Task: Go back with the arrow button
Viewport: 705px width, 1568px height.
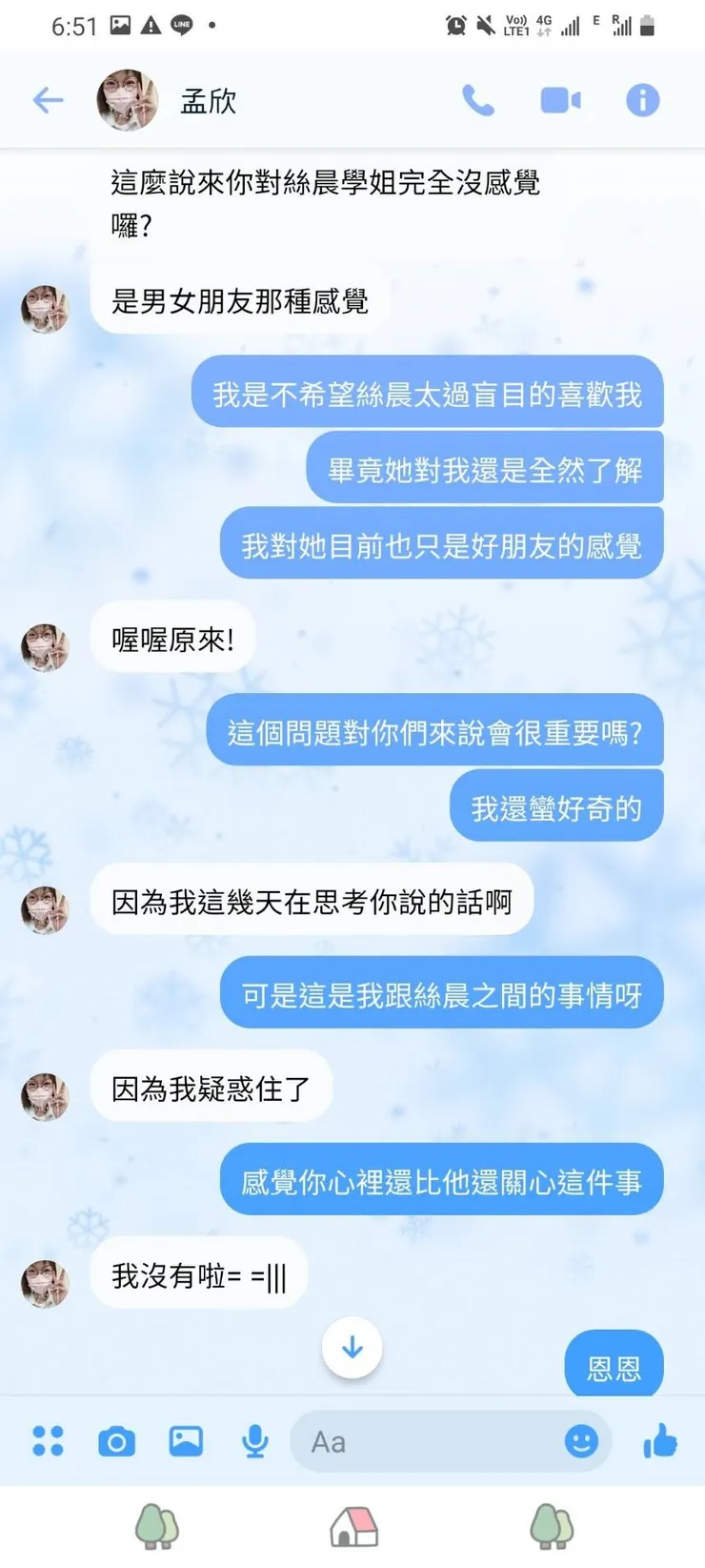Action: pyautogui.click(x=49, y=99)
